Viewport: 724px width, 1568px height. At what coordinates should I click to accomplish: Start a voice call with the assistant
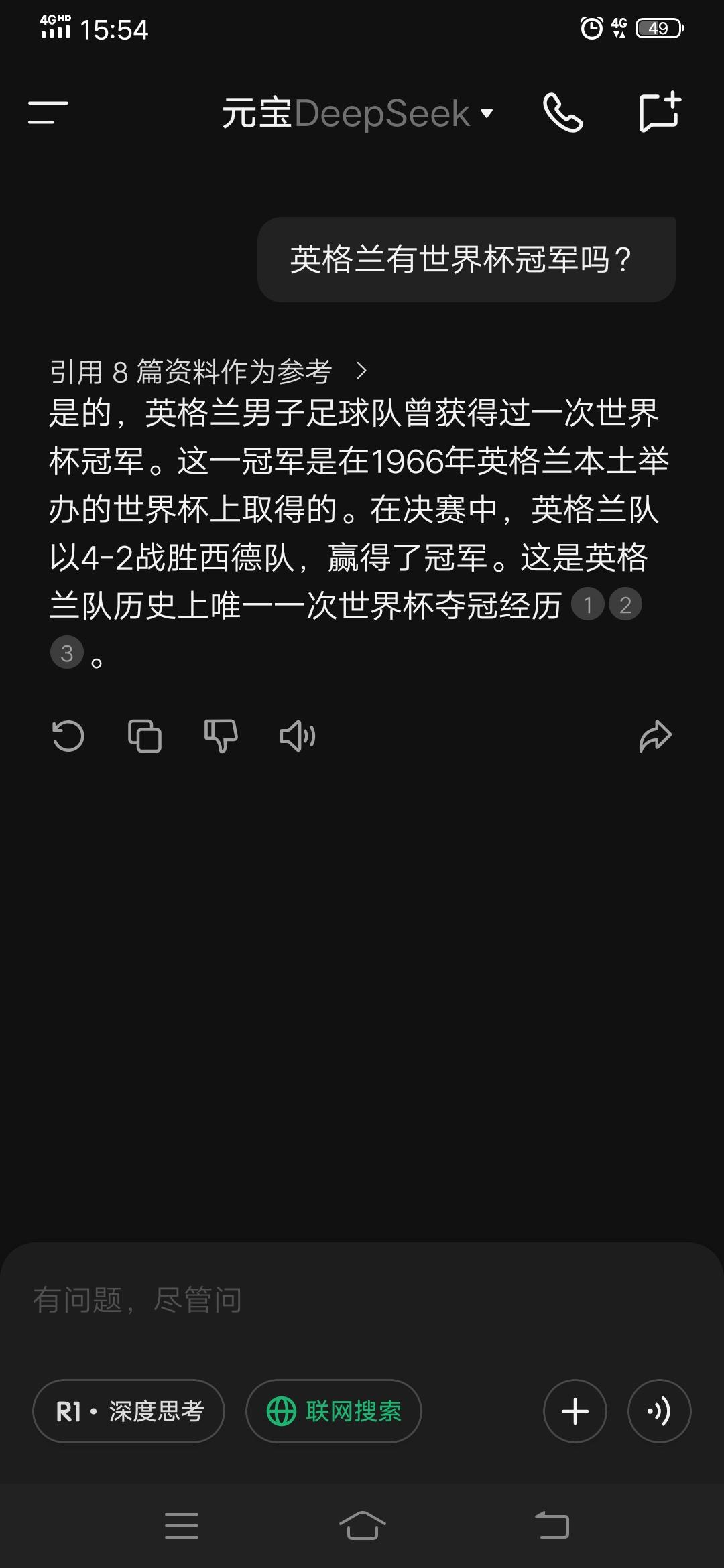562,113
